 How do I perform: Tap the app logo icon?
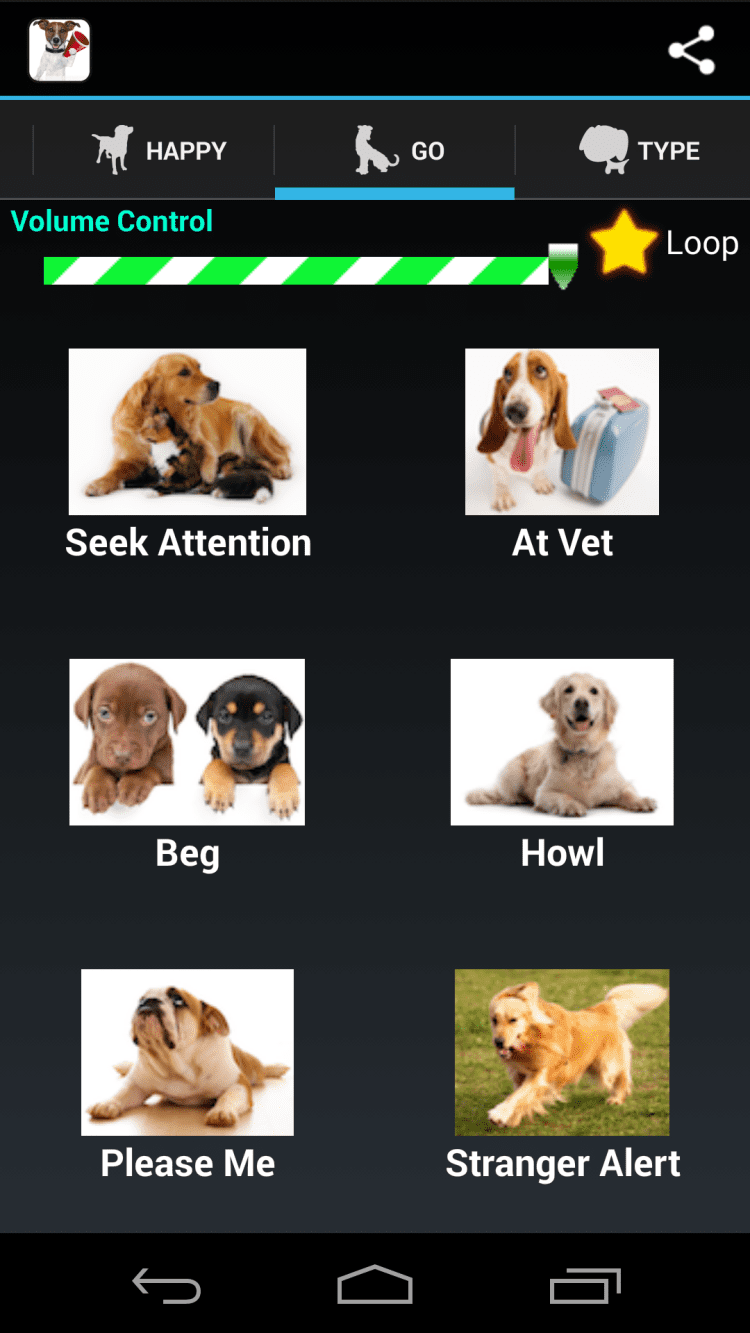point(59,50)
